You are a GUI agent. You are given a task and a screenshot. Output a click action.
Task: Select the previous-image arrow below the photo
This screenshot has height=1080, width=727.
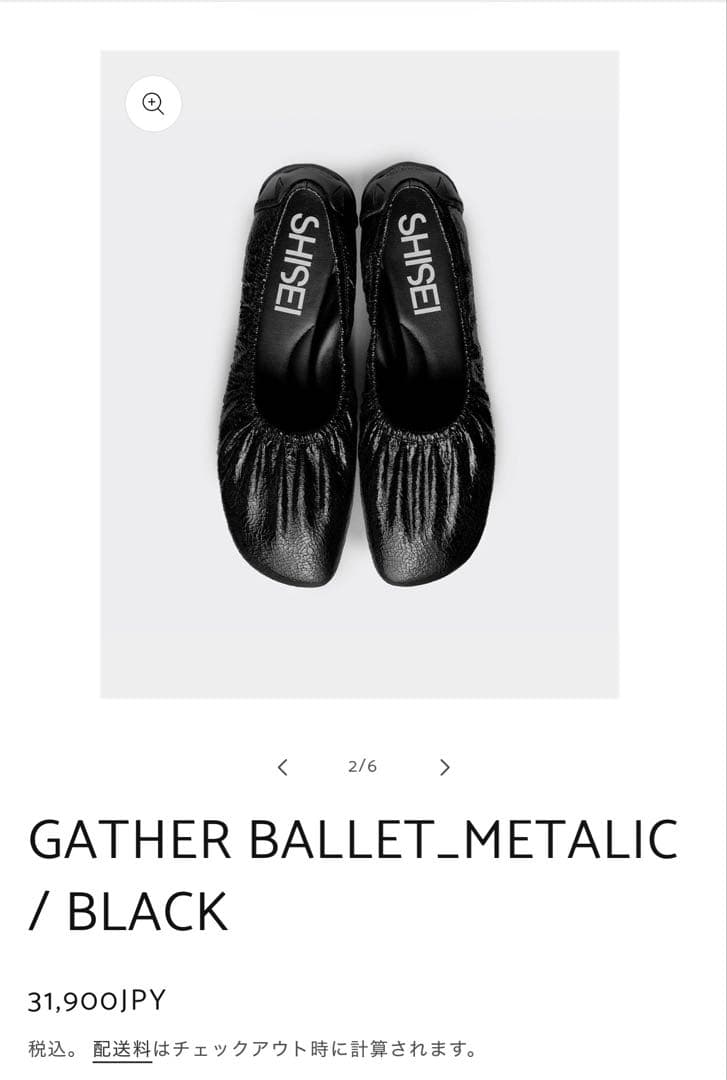[x=283, y=766]
